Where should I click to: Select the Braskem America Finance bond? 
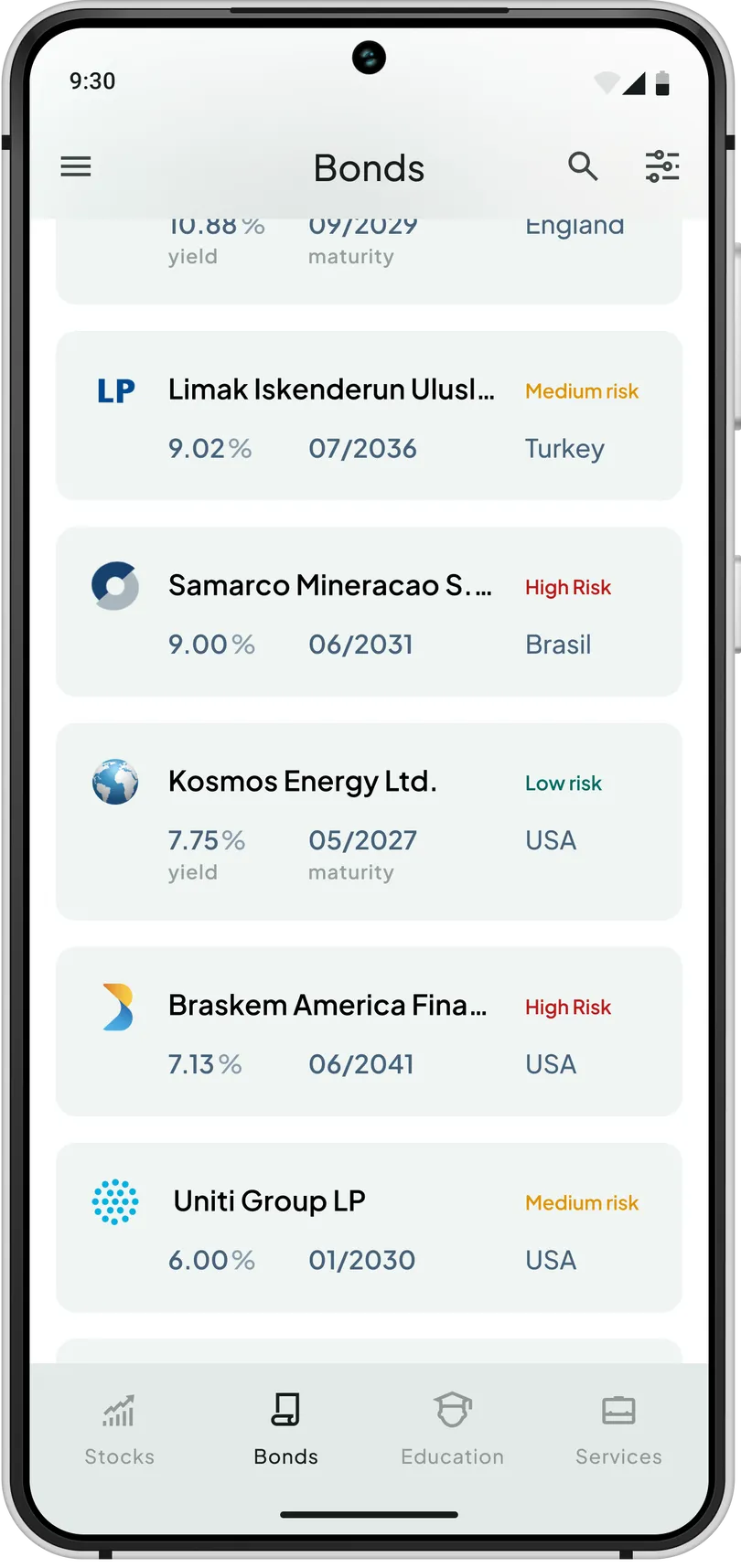coord(369,1031)
